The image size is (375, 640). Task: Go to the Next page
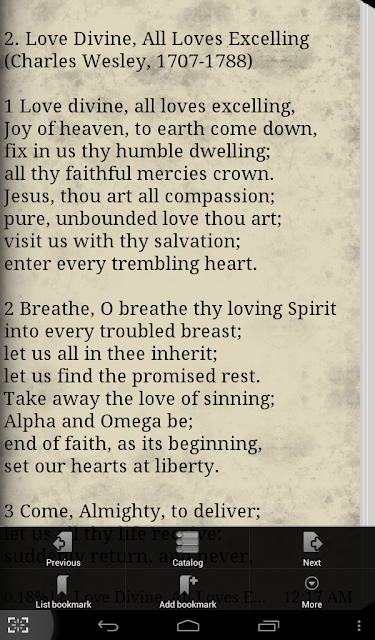pyautogui.click(x=312, y=548)
